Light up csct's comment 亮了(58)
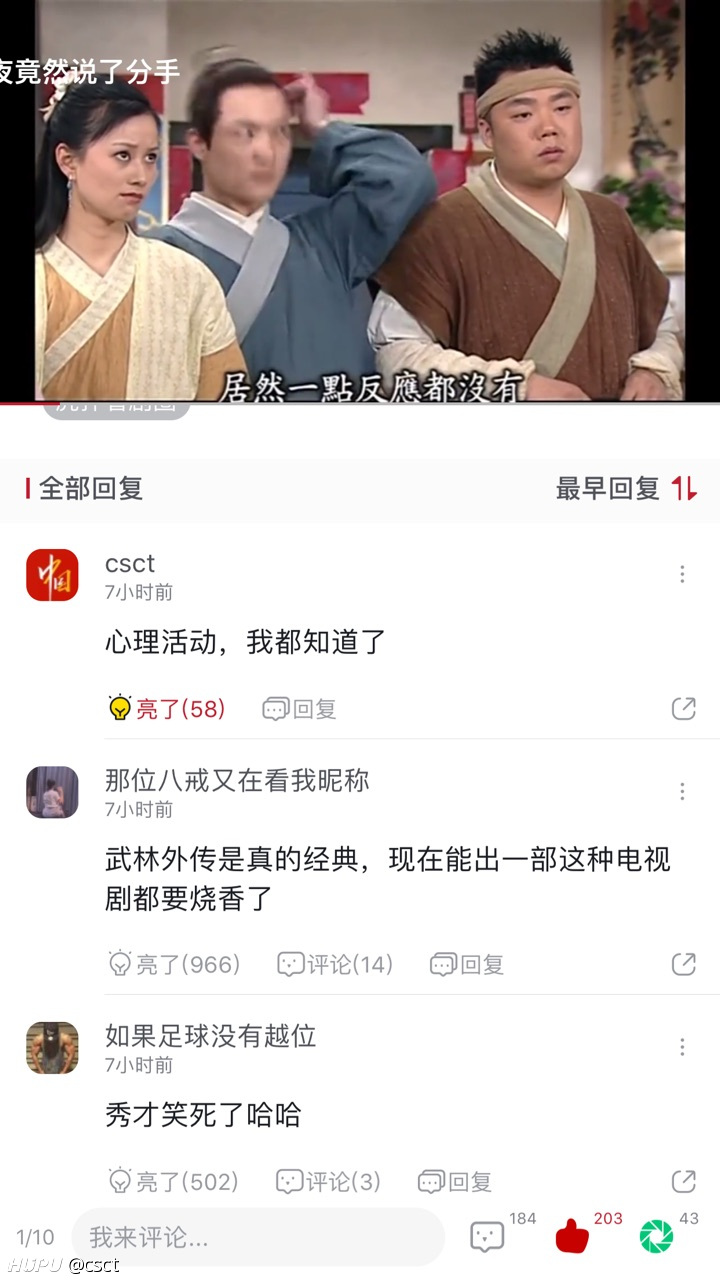The height and width of the screenshot is (1280, 720). [166, 709]
